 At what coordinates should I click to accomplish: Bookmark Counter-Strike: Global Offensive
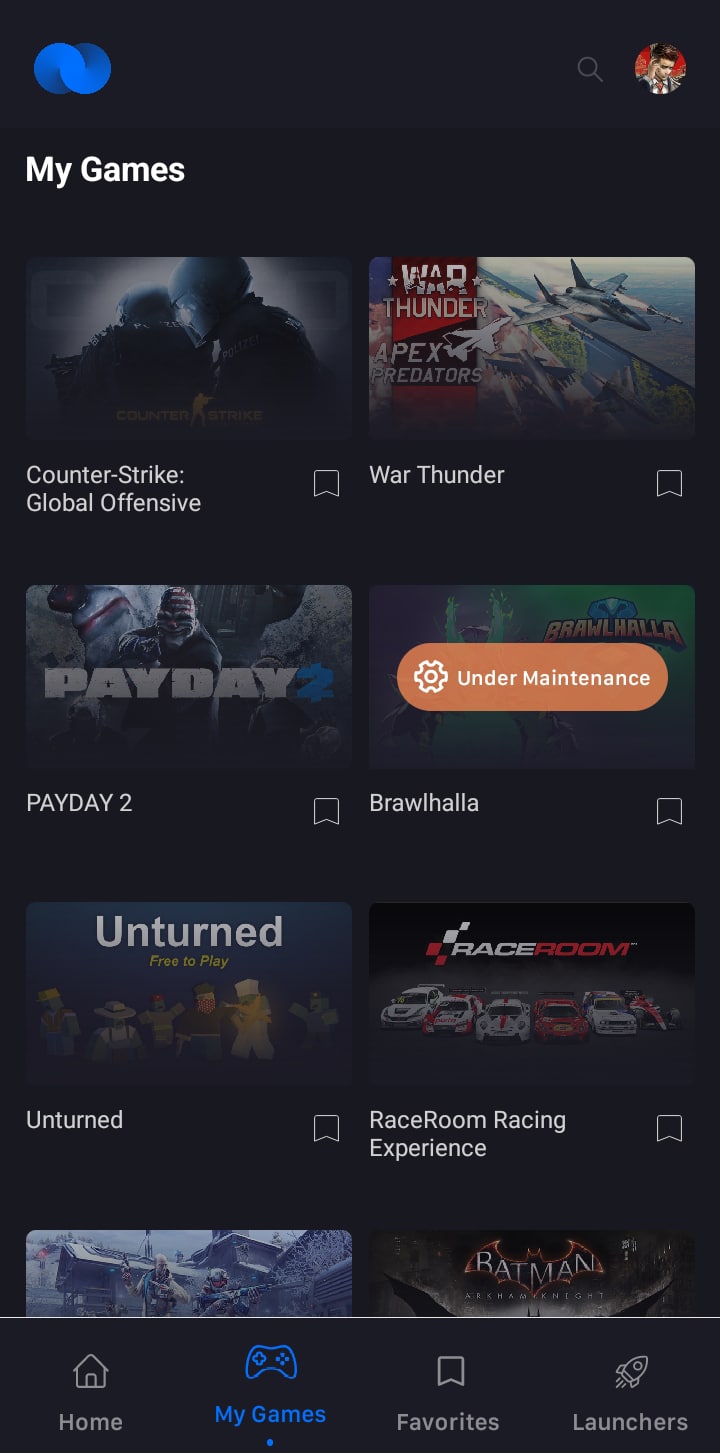(325, 483)
